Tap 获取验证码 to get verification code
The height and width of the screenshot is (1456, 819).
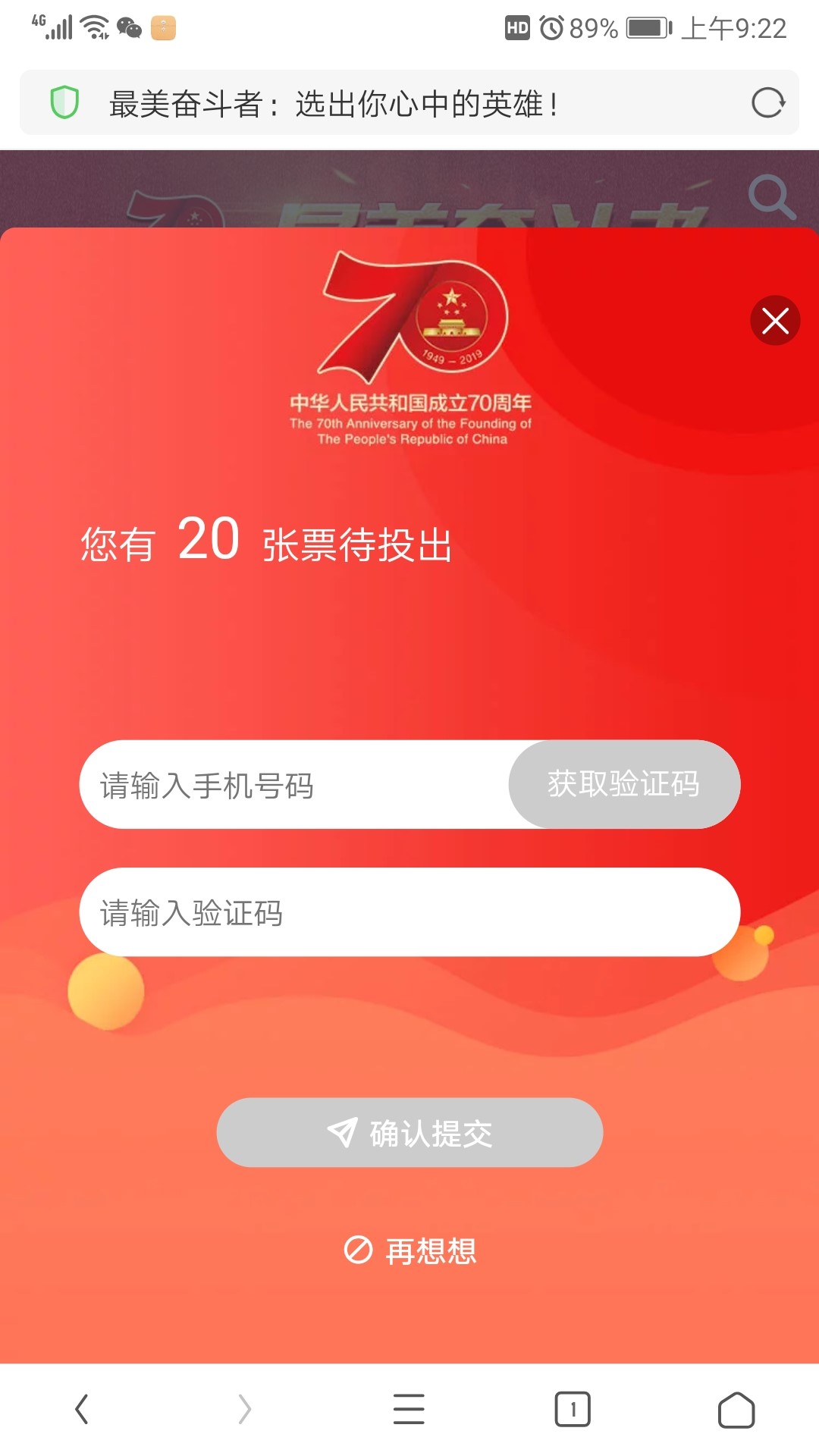(624, 785)
